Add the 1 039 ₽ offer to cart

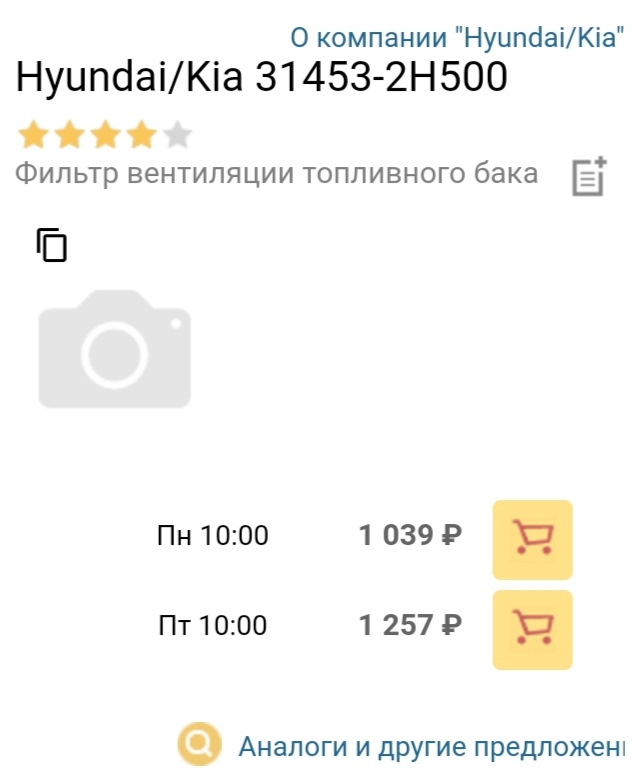(x=532, y=539)
